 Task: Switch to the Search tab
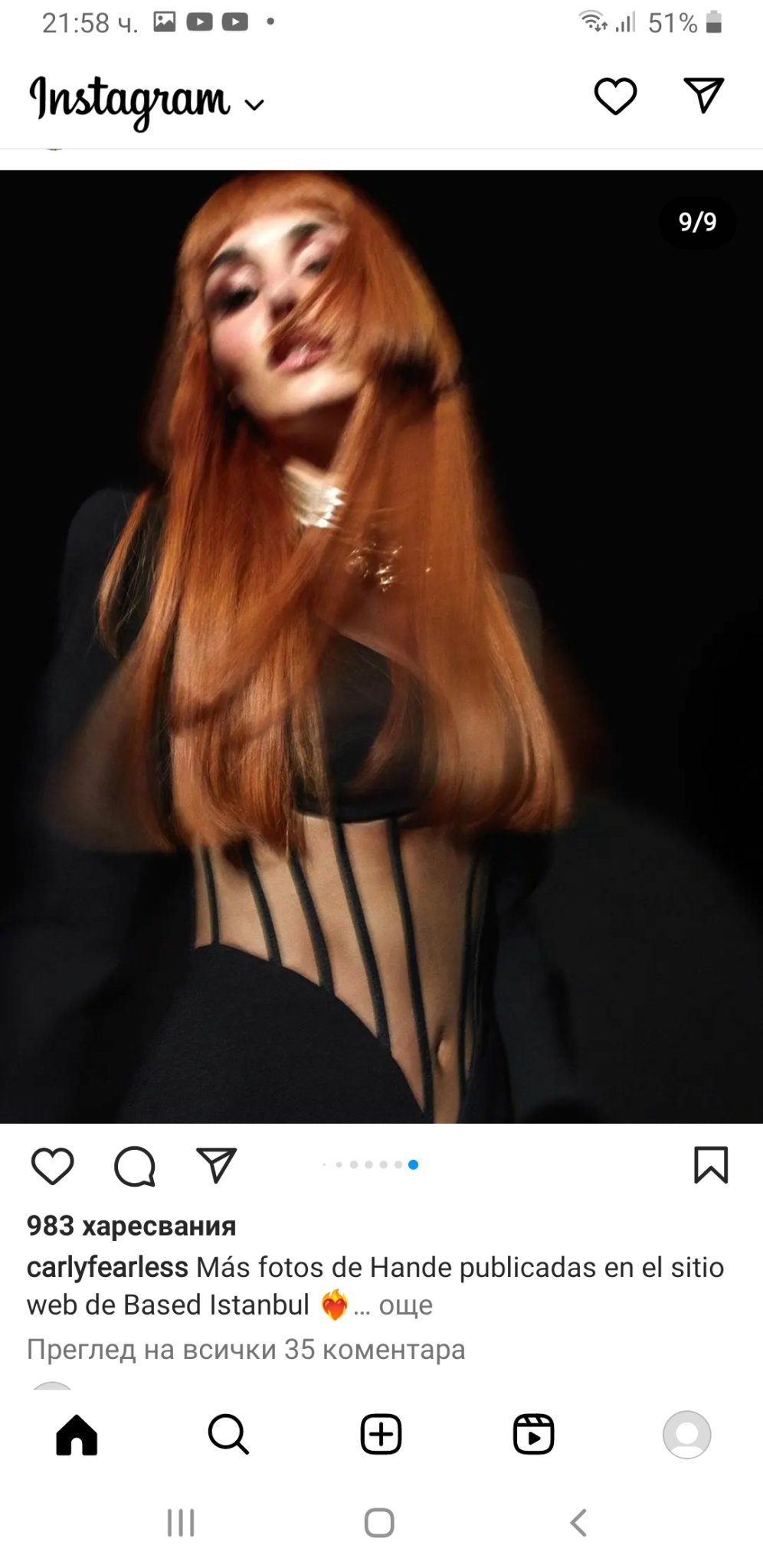click(228, 1434)
